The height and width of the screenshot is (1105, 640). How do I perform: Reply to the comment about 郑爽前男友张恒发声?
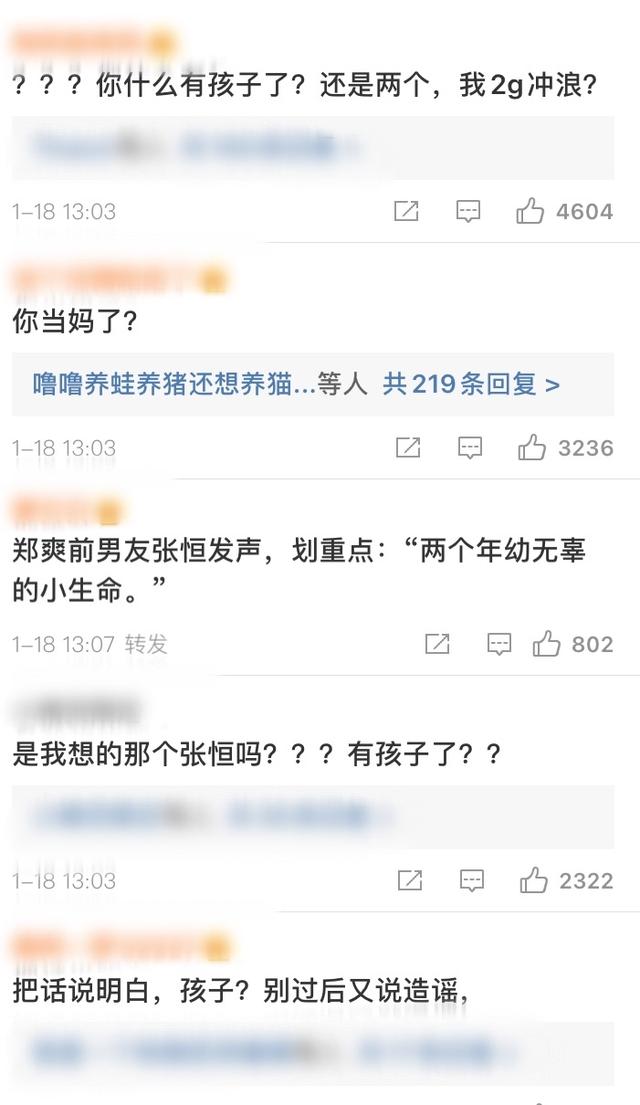[x=499, y=644]
